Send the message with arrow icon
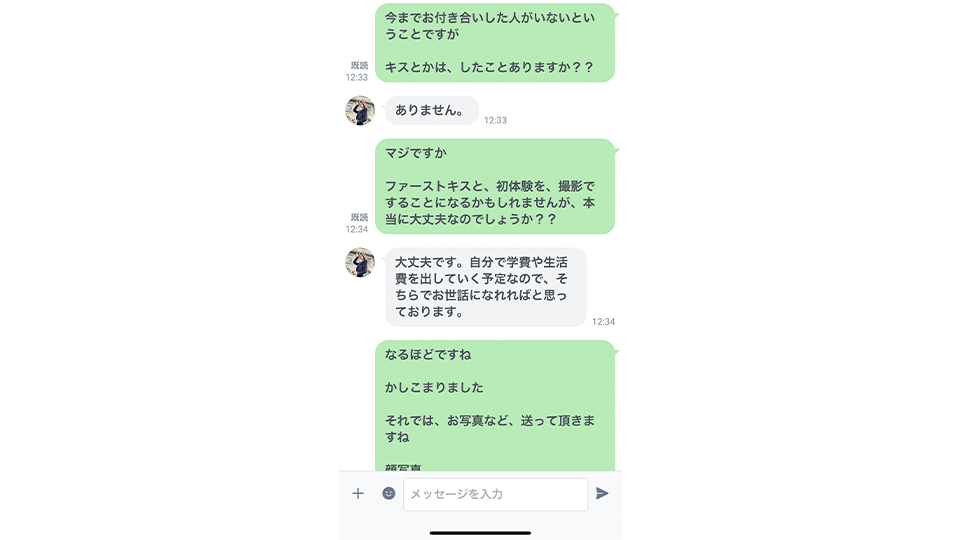Viewport: 960px width, 540px height. click(602, 493)
